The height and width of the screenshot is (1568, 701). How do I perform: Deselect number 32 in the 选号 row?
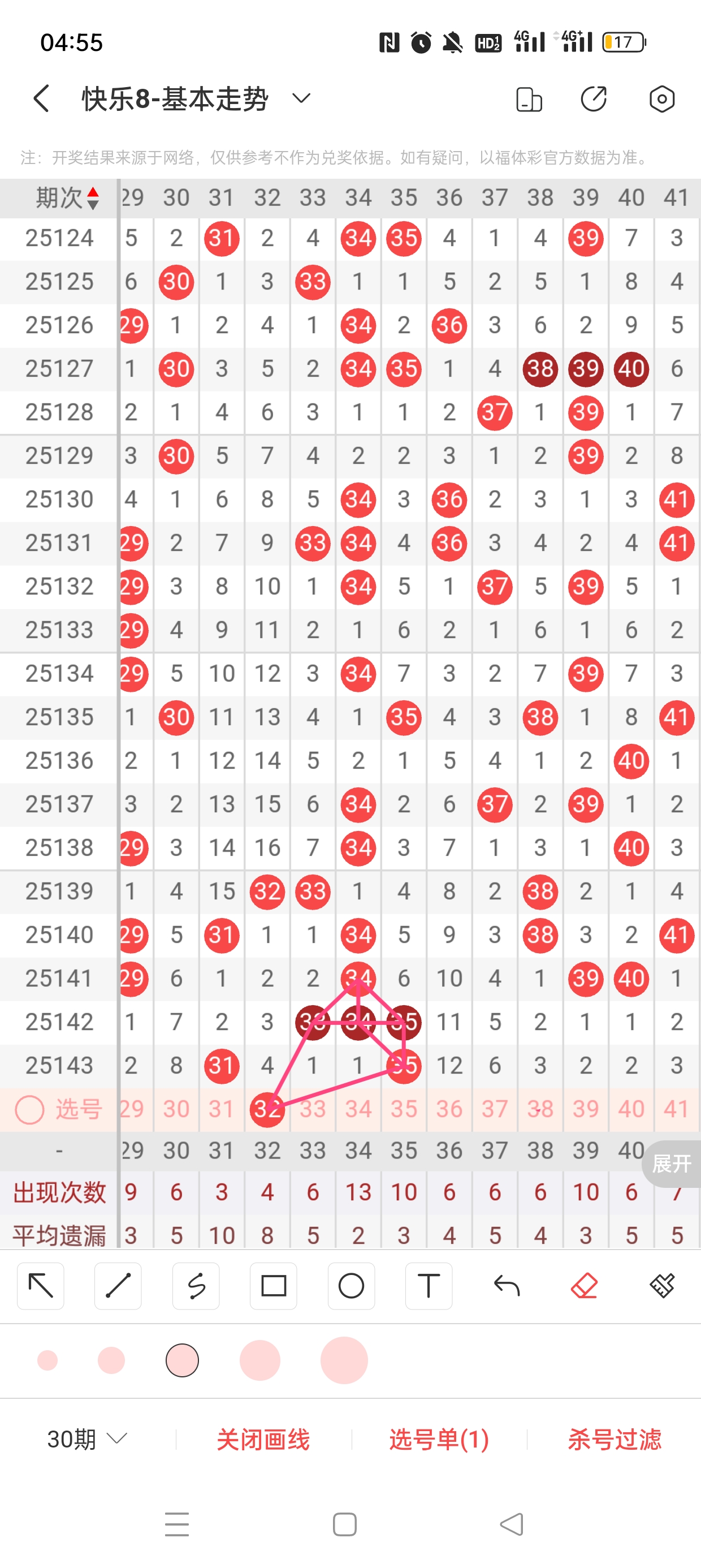tap(267, 1109)
